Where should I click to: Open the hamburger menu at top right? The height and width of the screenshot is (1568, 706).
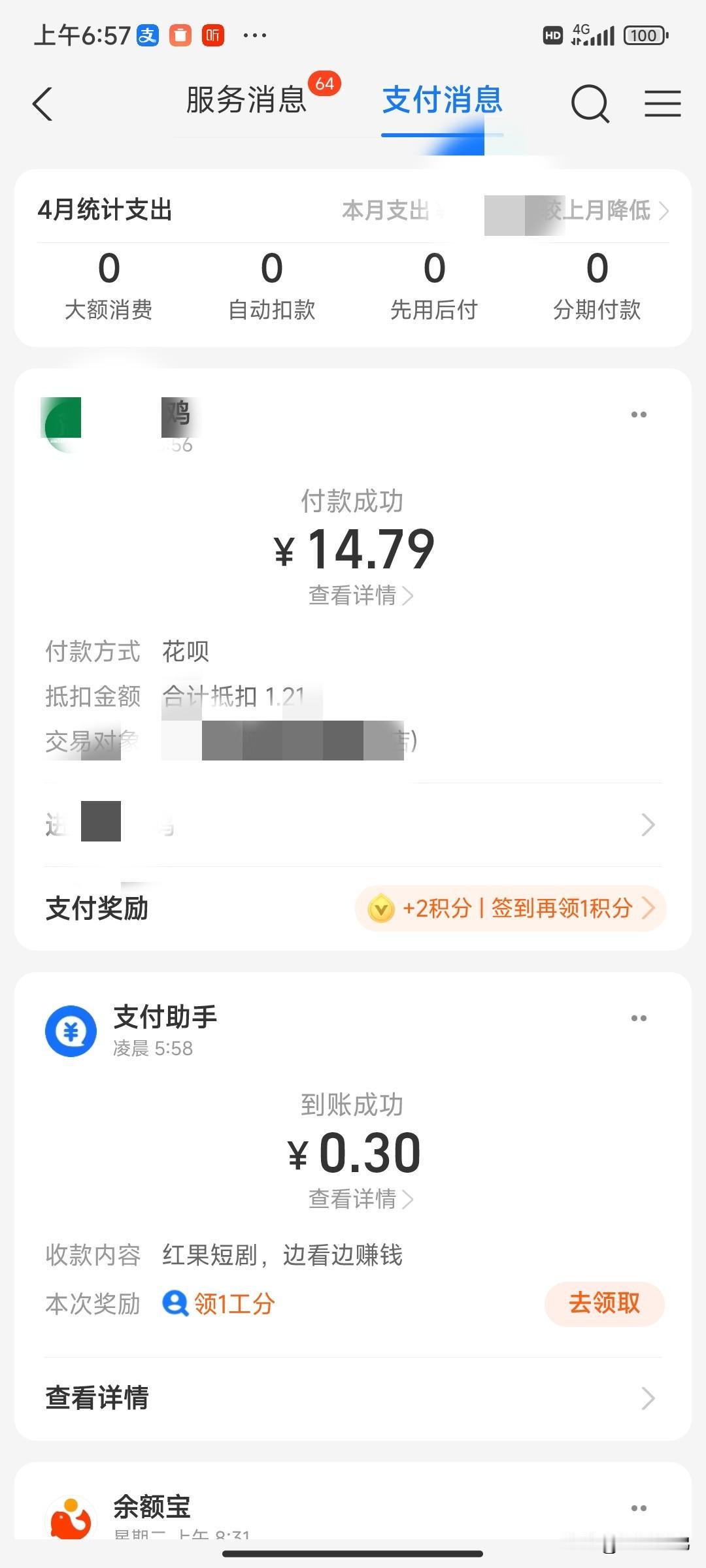click(663, 103)
